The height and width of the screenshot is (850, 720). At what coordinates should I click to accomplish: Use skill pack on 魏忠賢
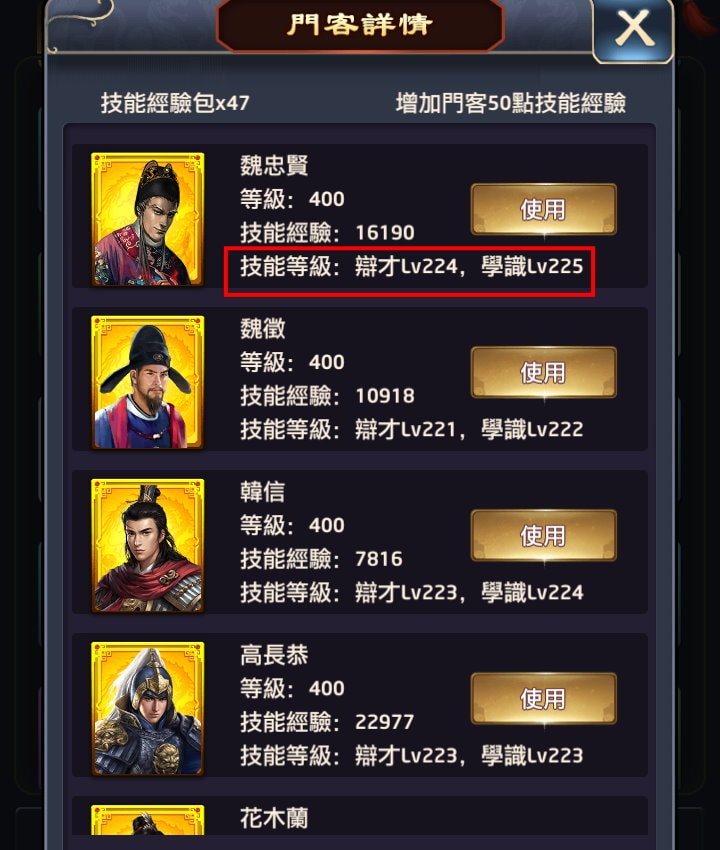[x=543, y=209]
